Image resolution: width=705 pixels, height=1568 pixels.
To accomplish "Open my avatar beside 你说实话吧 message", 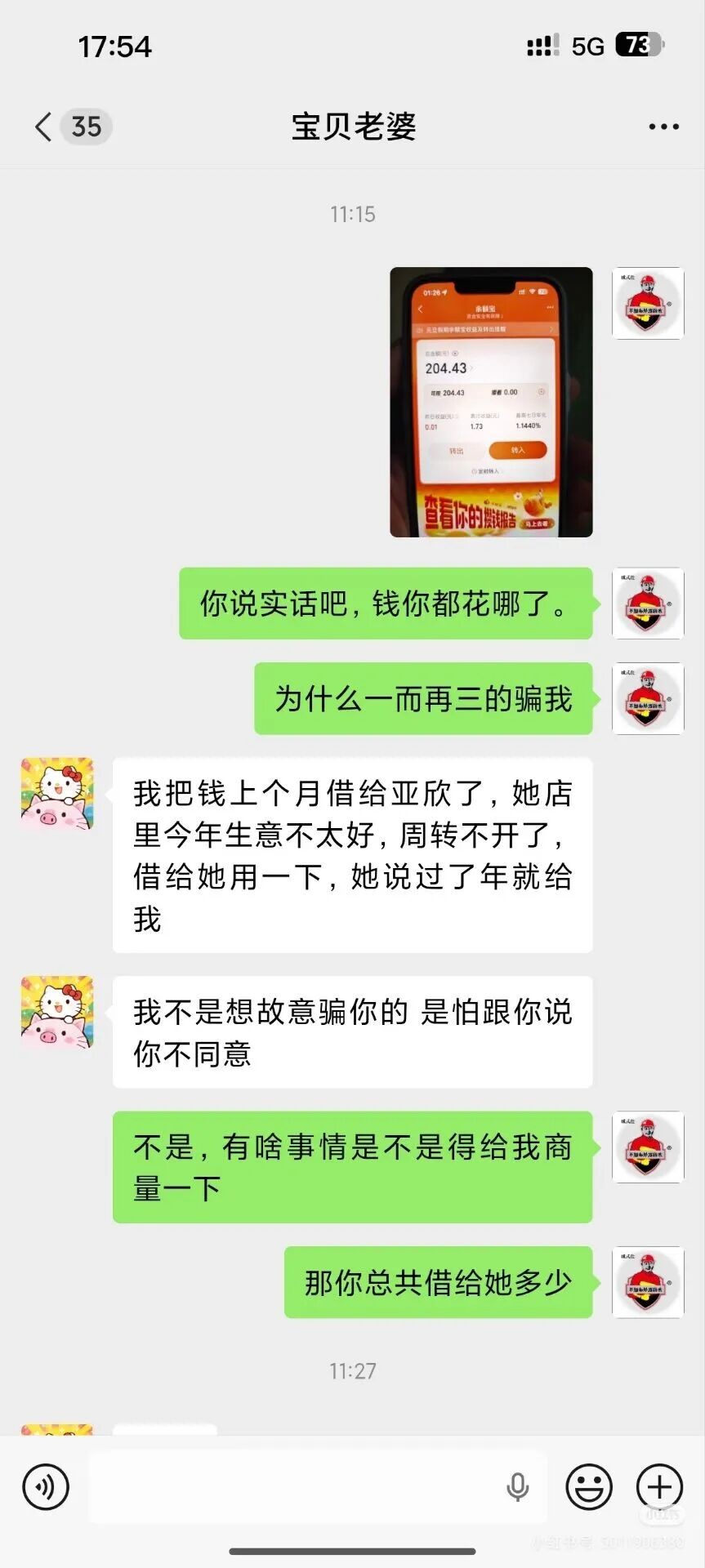I will coord(648,604).
